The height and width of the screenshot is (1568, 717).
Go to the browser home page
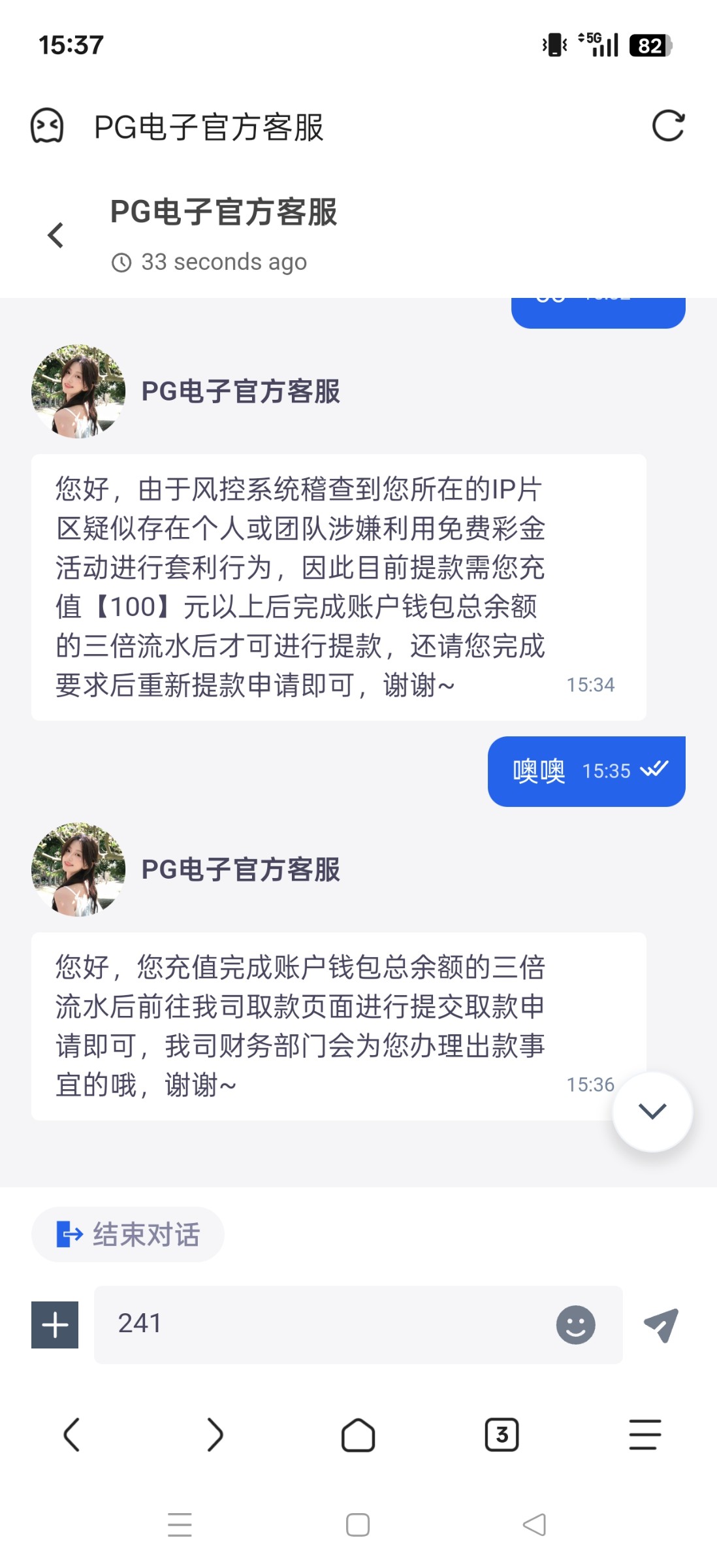[358, 1435]
